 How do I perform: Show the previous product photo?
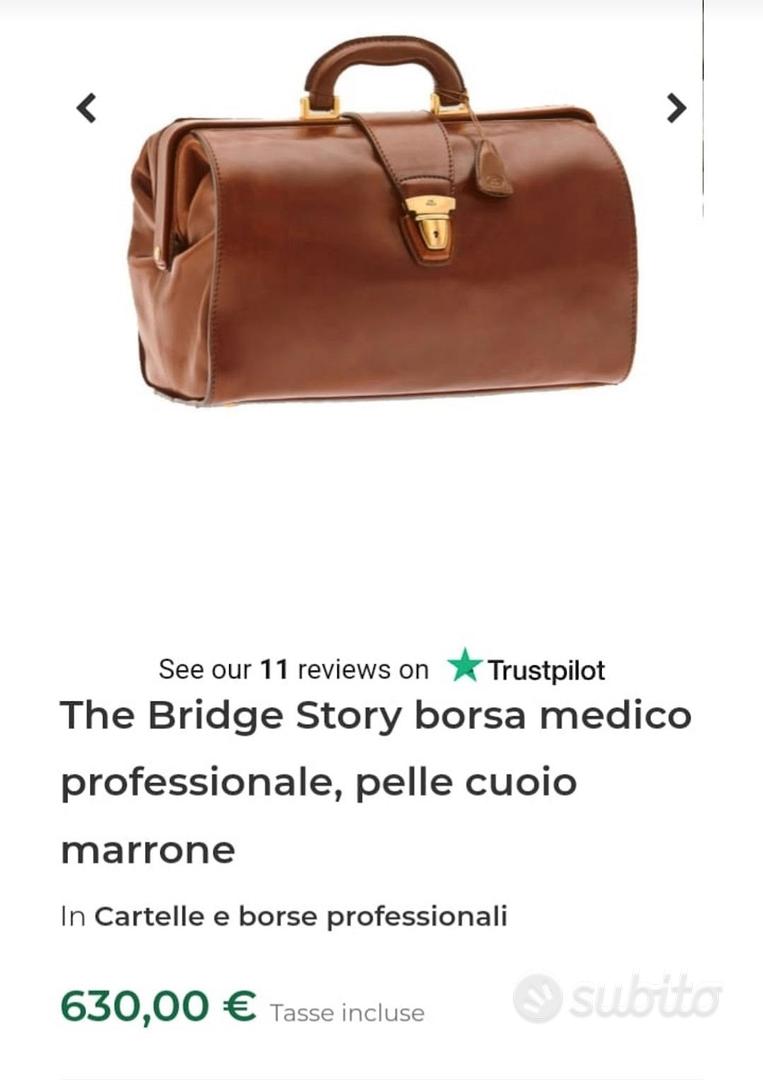(x=87, y=107)
